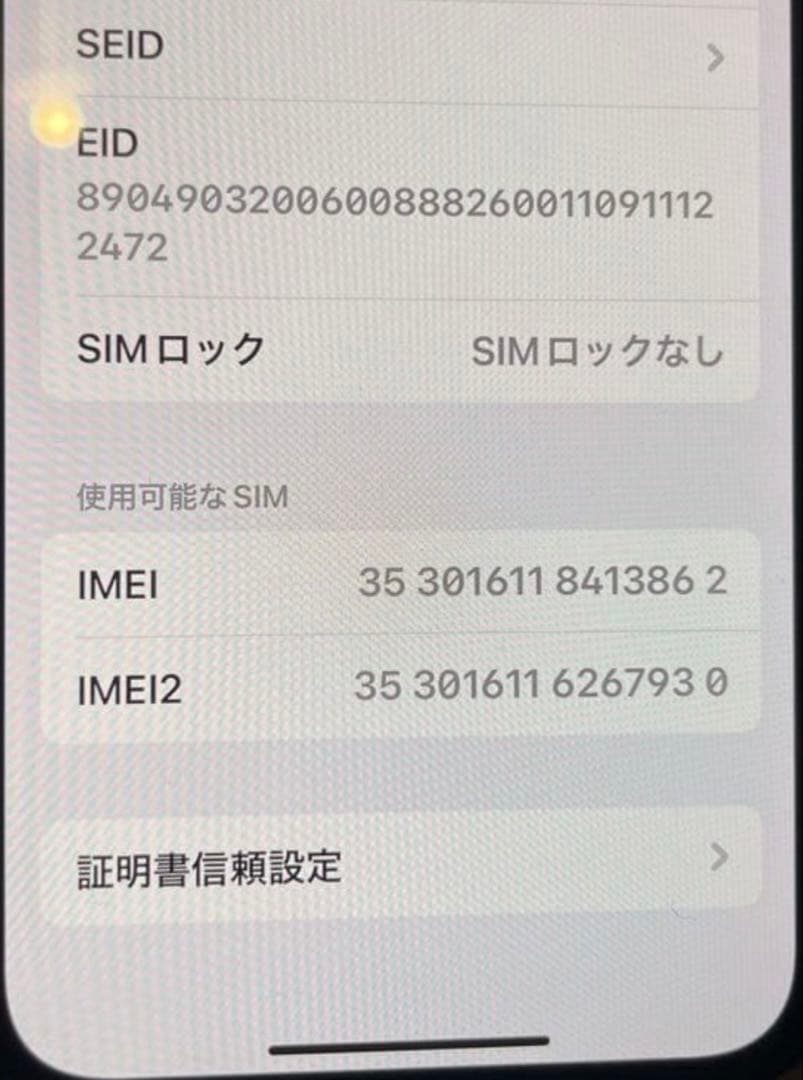Select the IMEI2 value 35 301611 626793 0
The height and width of the screenshot is (1080, 803).
pyautogui.click(x=545, y=683)
